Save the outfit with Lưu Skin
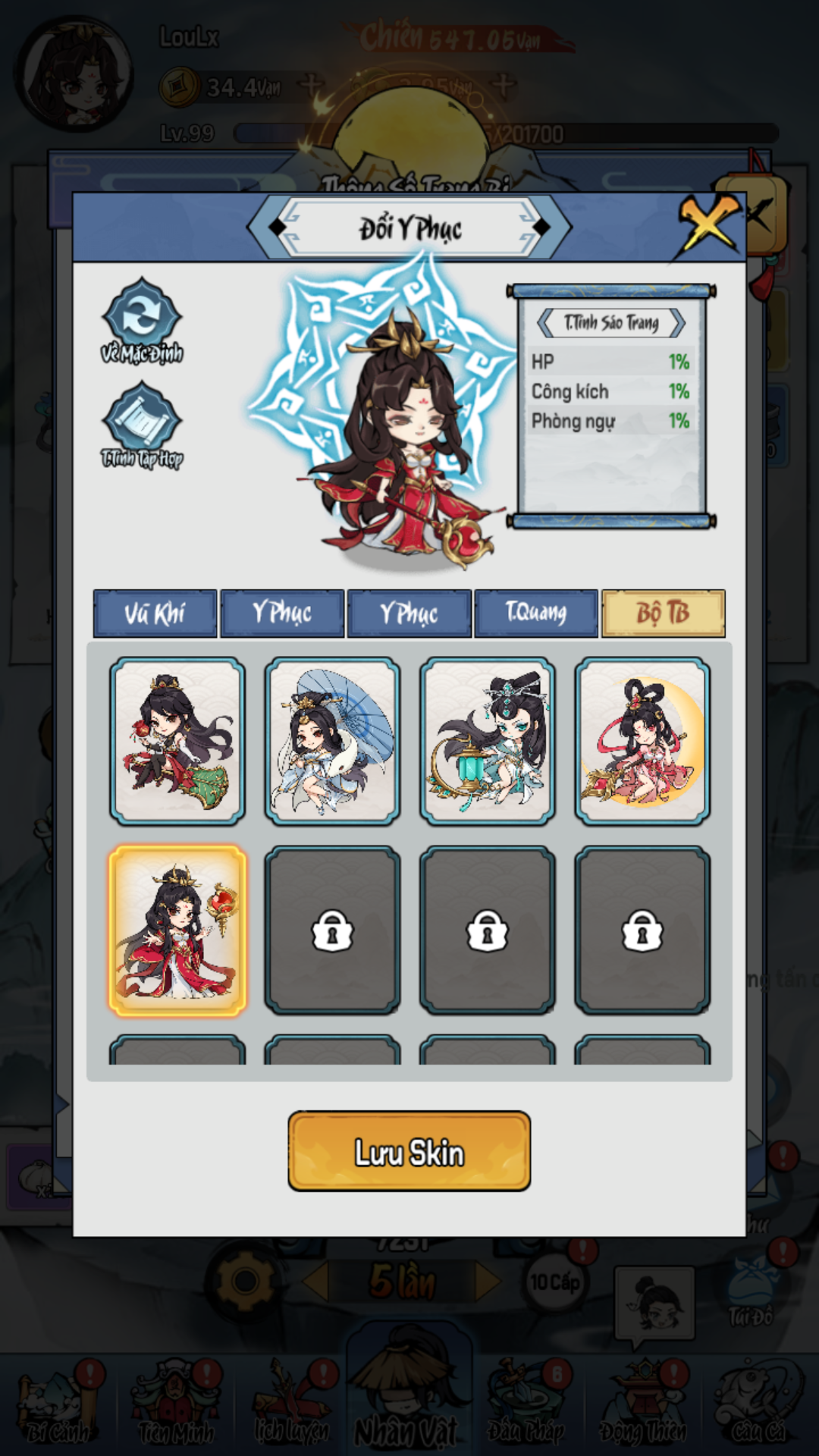Viewport: 819px width, 1456px height. pos(409,1151)
